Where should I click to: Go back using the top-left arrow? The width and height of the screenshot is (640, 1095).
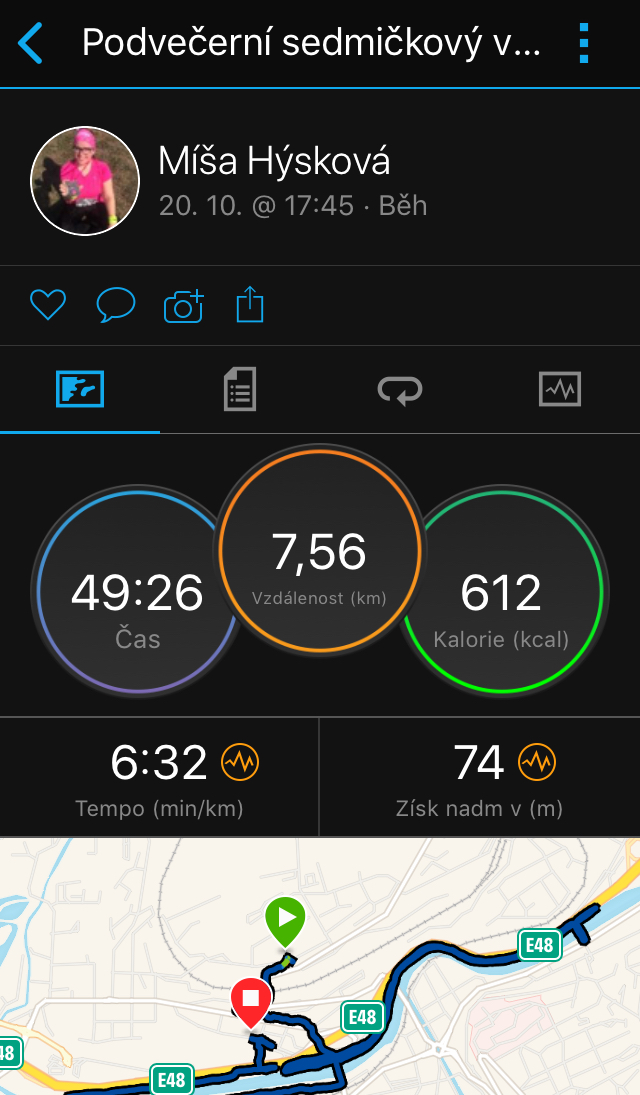tap(30, 43)
